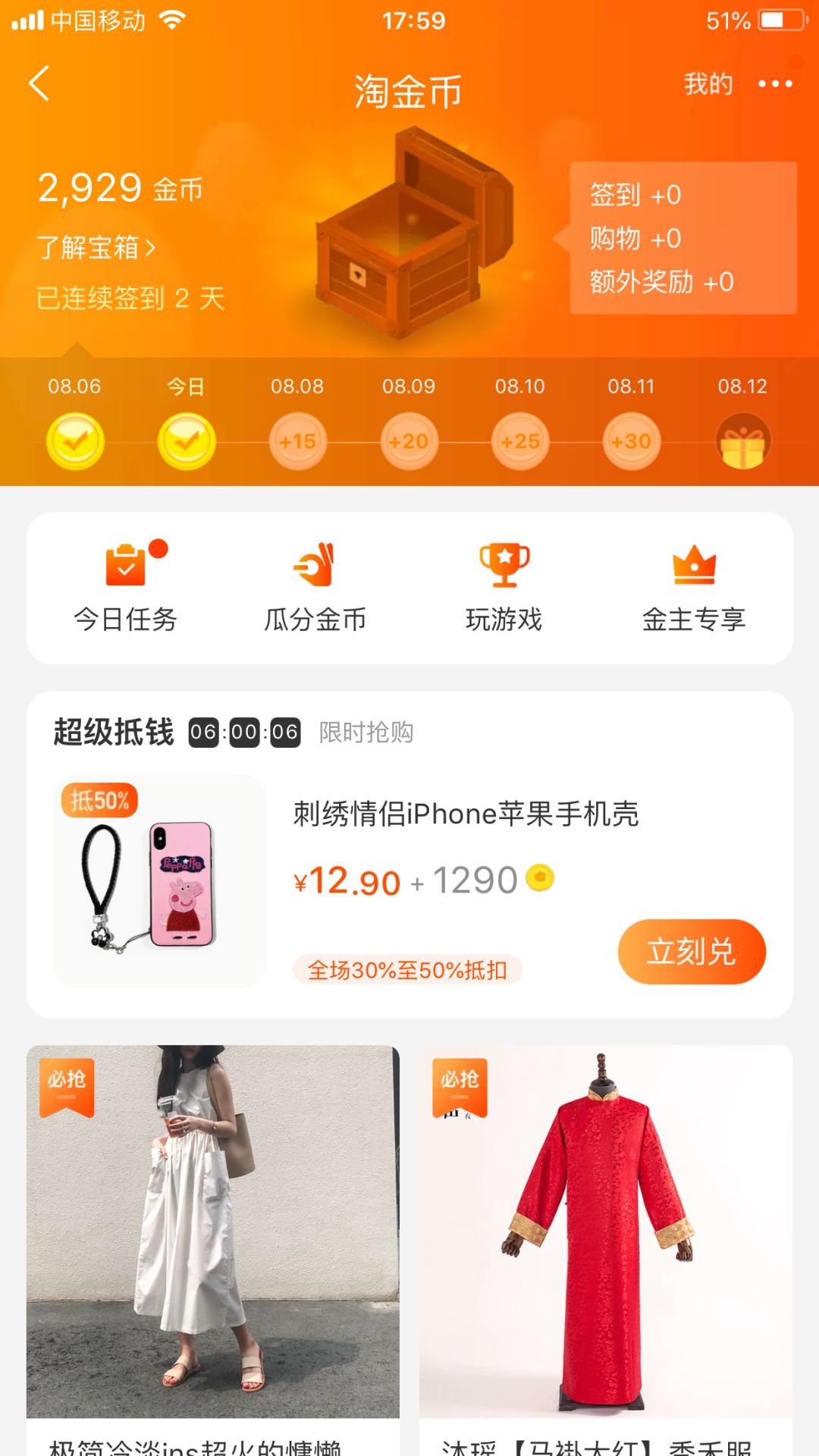Open the 刺绣情侣iPhone苹果手机壳 product

[466, 814]
